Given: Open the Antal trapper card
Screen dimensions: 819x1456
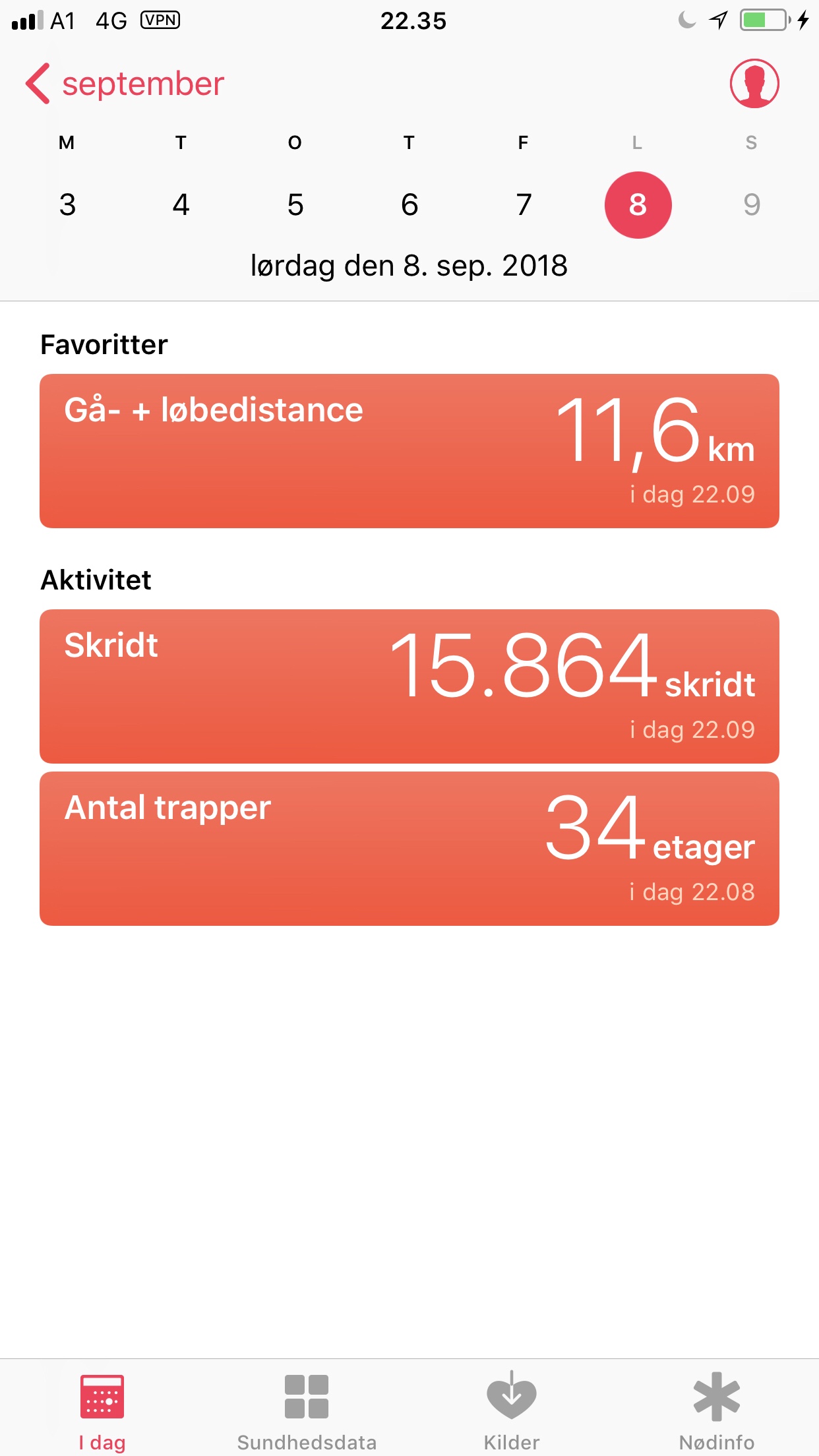Looking at the screenshot, I should (x=409, y=849).
